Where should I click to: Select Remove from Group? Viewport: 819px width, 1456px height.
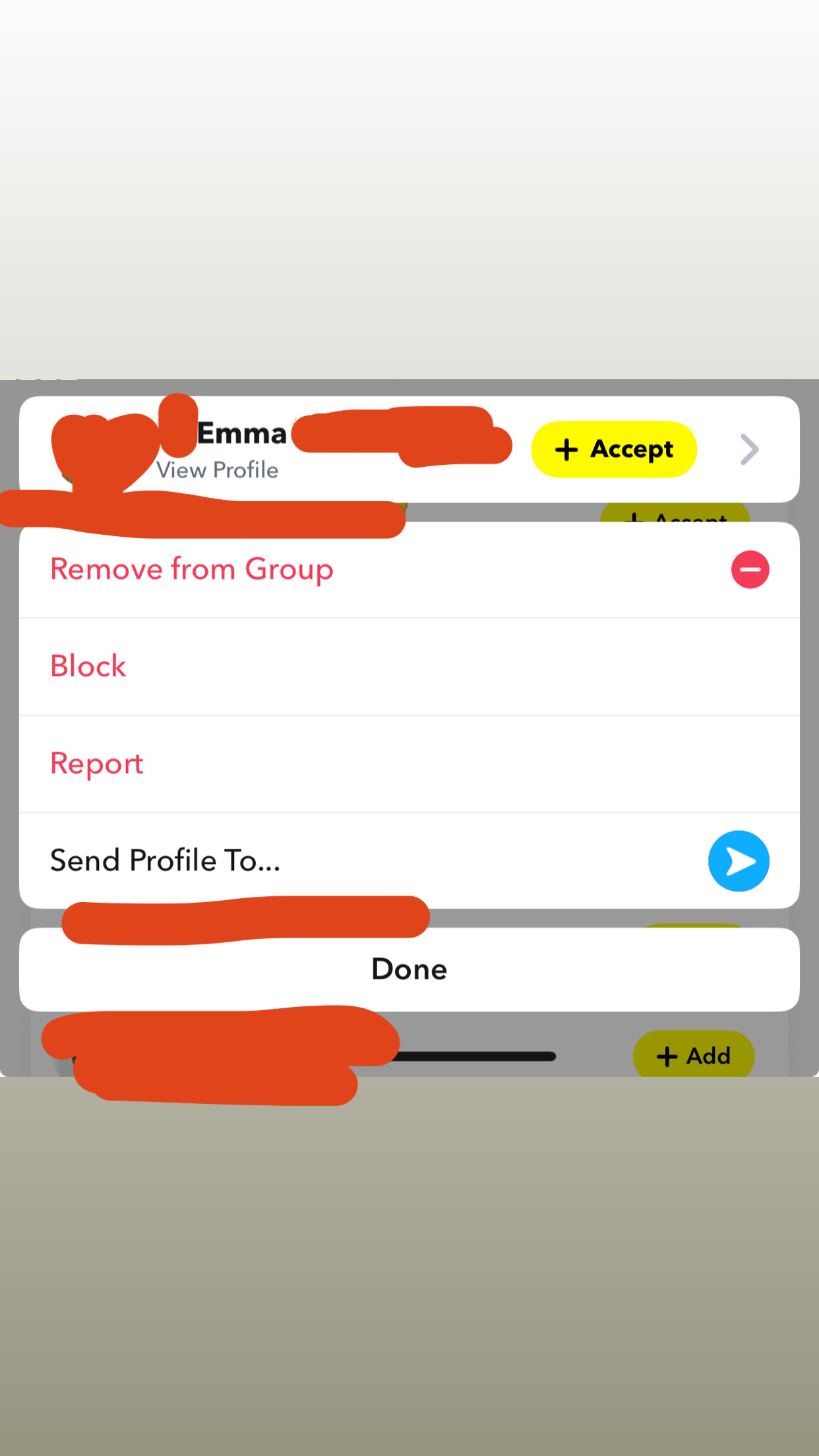(x=409, y=570)
